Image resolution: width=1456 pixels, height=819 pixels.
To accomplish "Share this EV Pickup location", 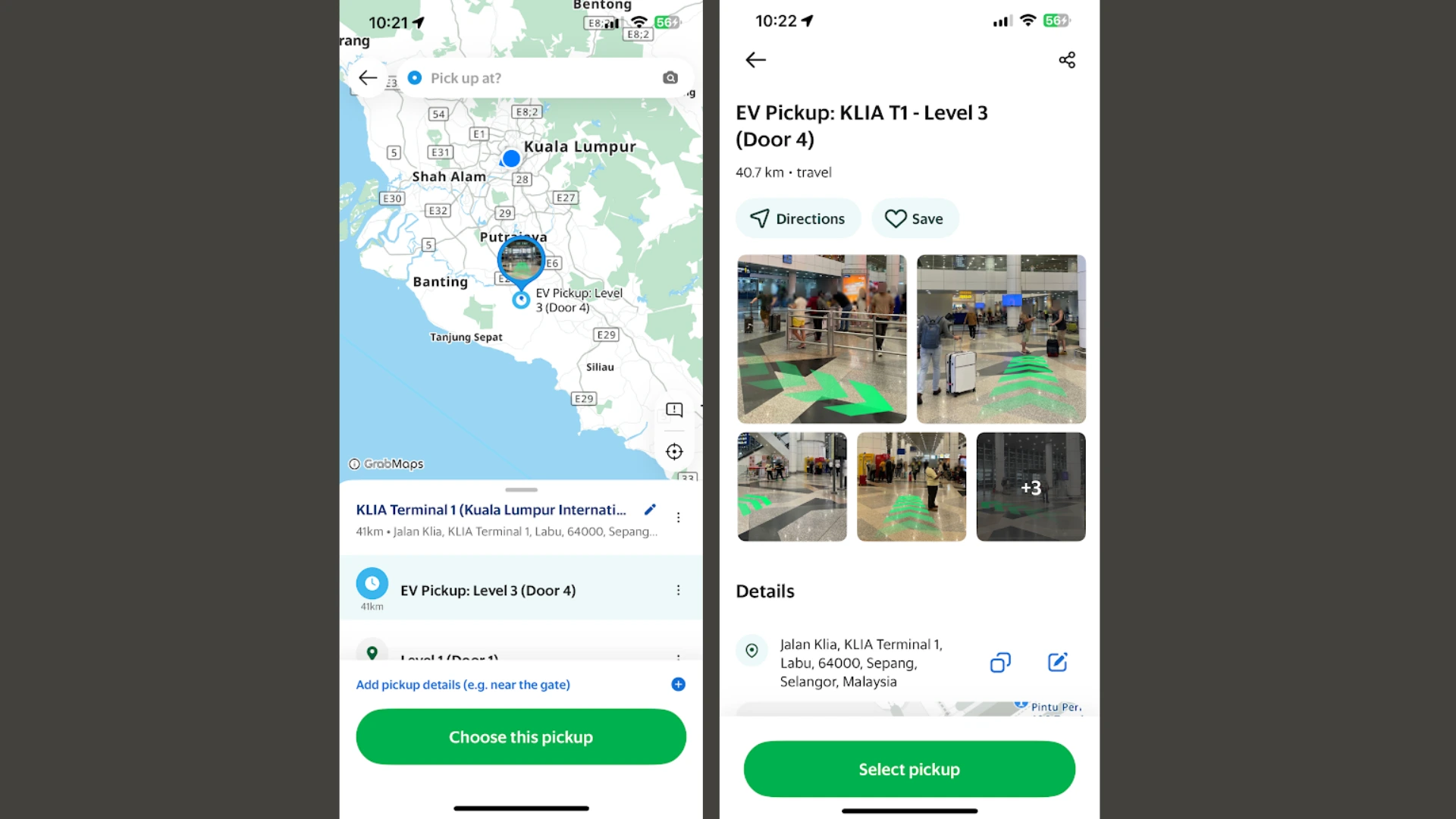I will pyautogui.click(x=1067, y=60).
